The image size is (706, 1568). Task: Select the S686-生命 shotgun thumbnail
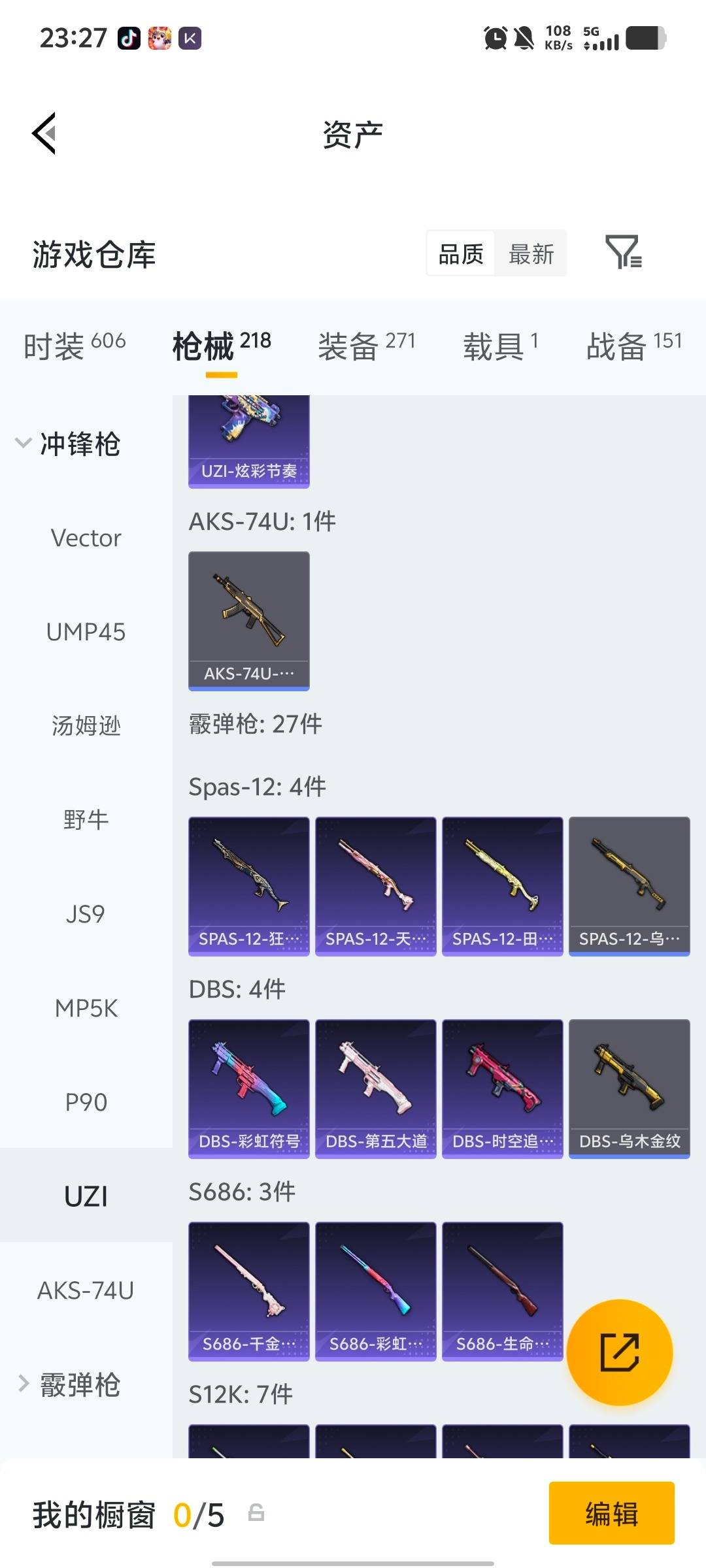[502, 1290]
